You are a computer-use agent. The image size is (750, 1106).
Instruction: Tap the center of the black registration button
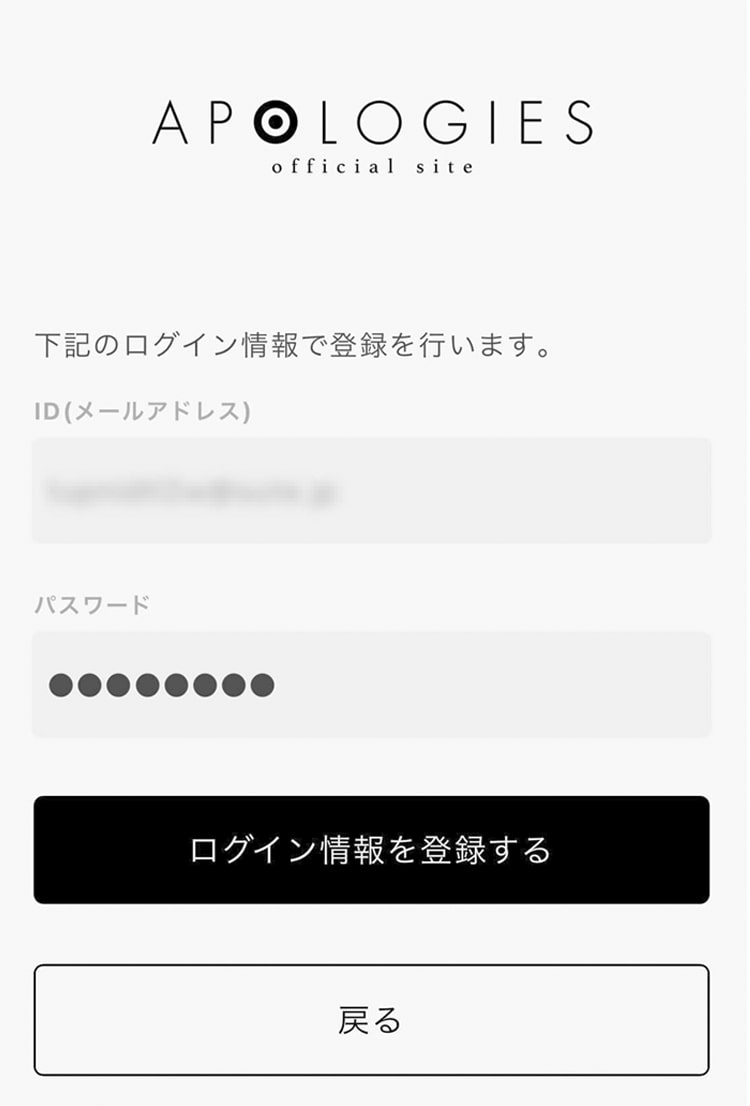[375, 848]
